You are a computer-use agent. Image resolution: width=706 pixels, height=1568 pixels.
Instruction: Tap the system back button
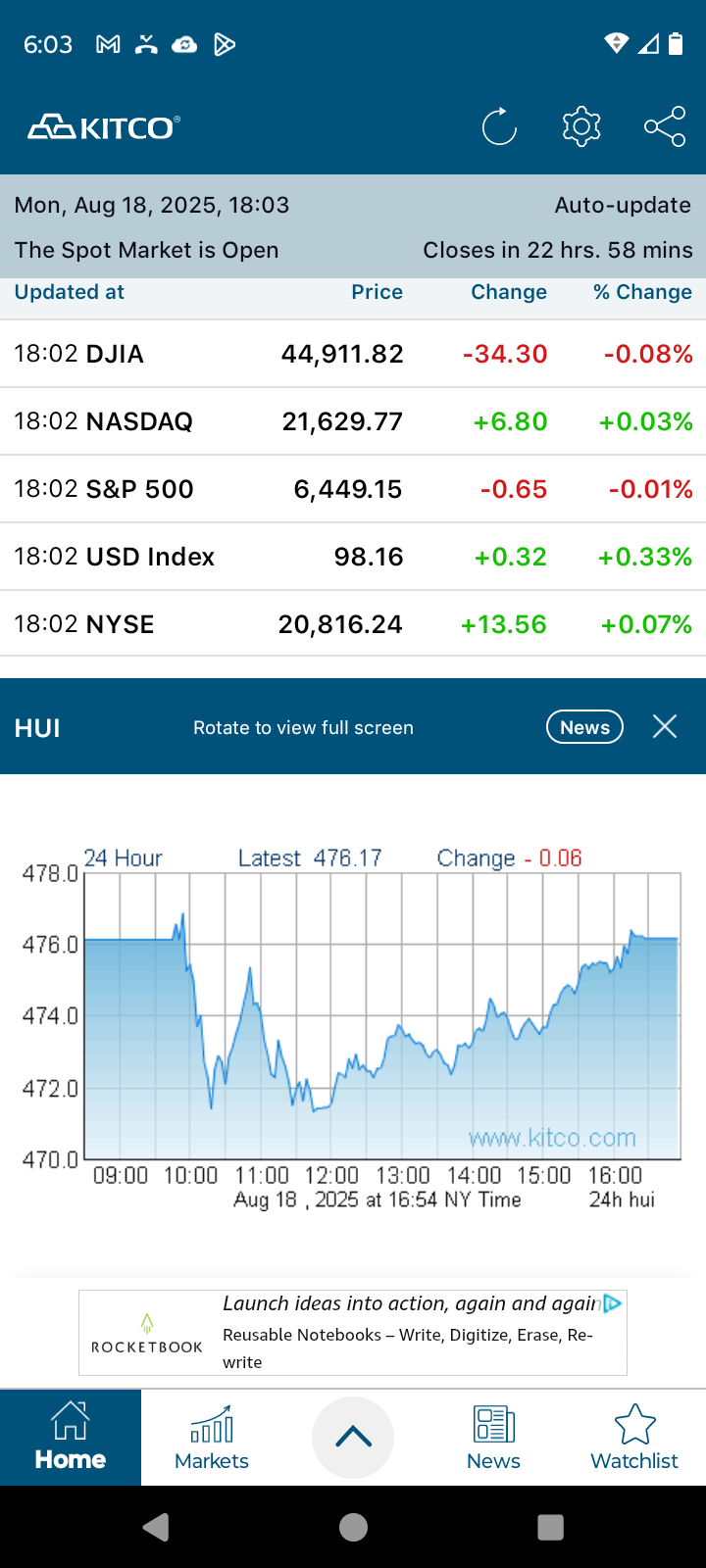coord(156,1527)
